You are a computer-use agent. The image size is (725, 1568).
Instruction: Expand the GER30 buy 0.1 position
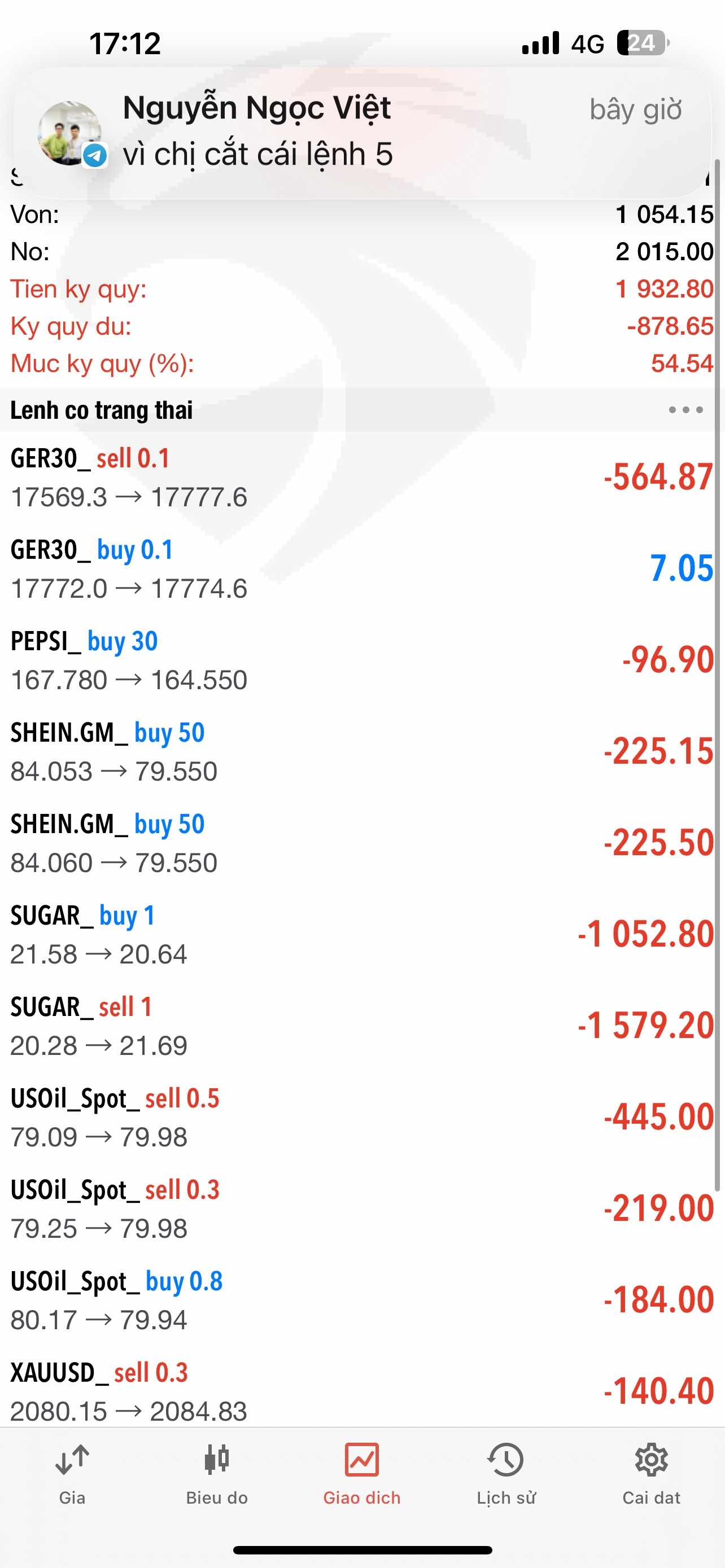[x=362, y=569]
